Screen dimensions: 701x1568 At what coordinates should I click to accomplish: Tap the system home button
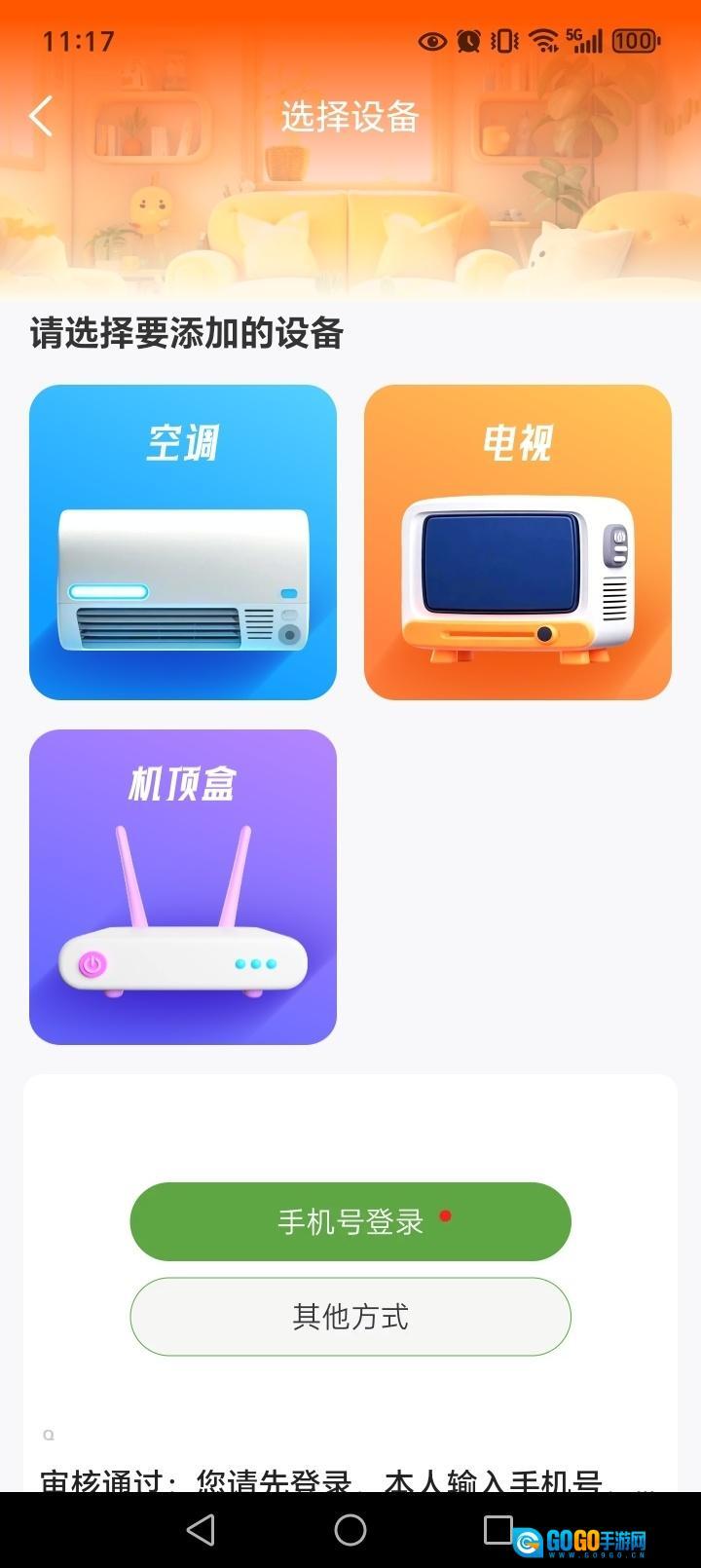350,1530
